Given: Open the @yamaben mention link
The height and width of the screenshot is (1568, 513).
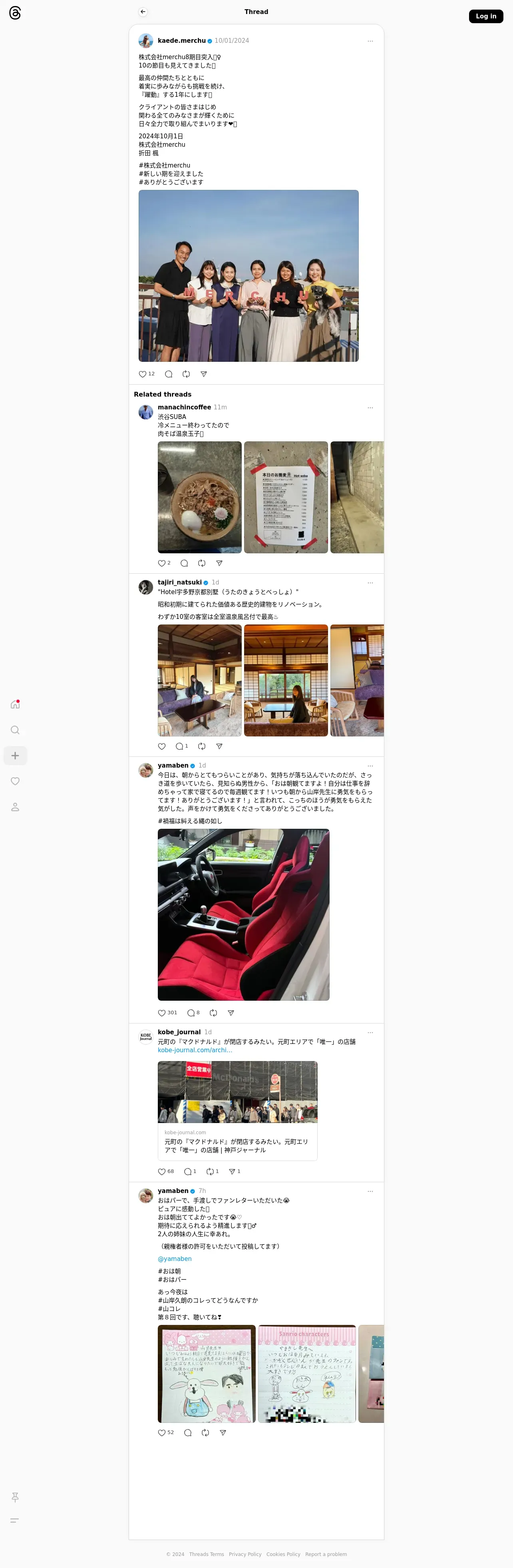Looking at the screenshot, I should pyautogui.click(x=175, y=1259).
